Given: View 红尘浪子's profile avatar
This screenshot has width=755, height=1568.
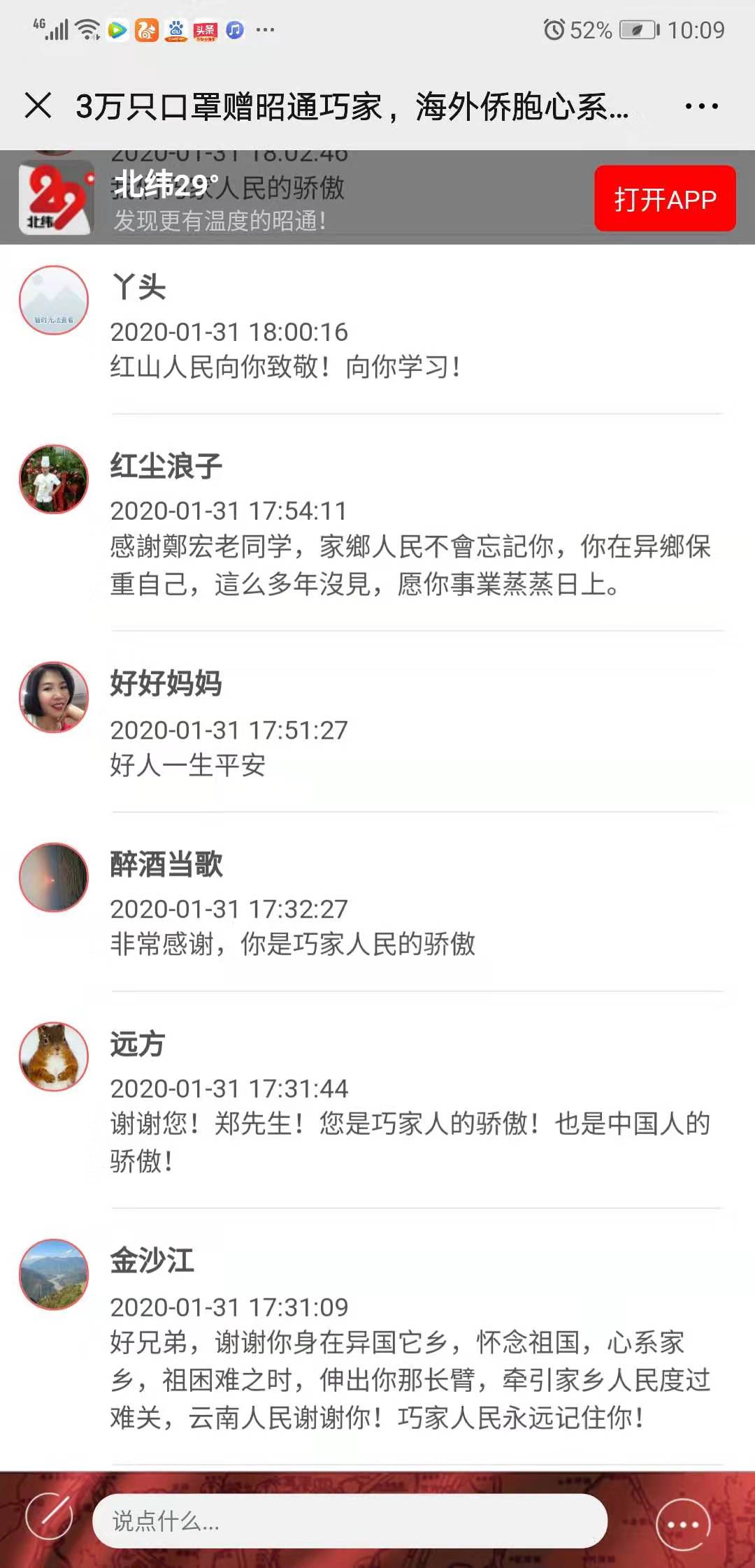Looking at the screenshot, I should tap(54, 479).
